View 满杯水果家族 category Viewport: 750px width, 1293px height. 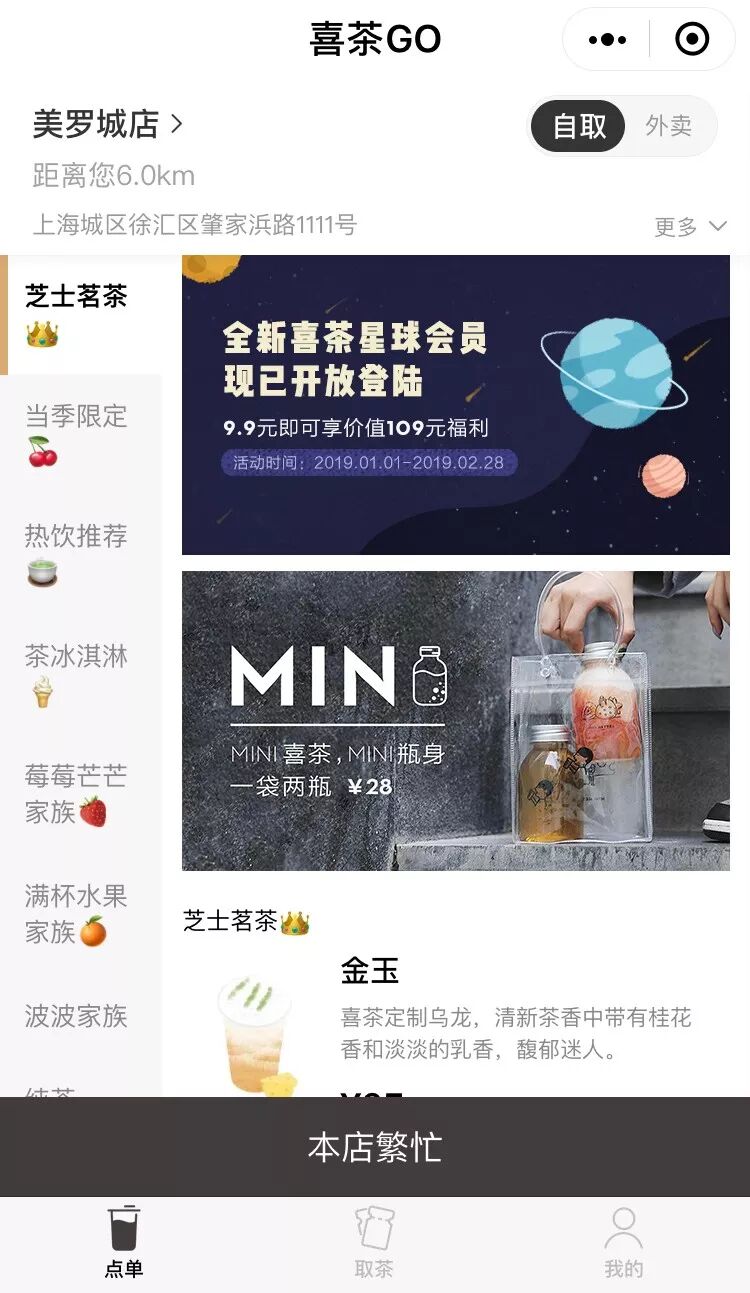[78, 913]
